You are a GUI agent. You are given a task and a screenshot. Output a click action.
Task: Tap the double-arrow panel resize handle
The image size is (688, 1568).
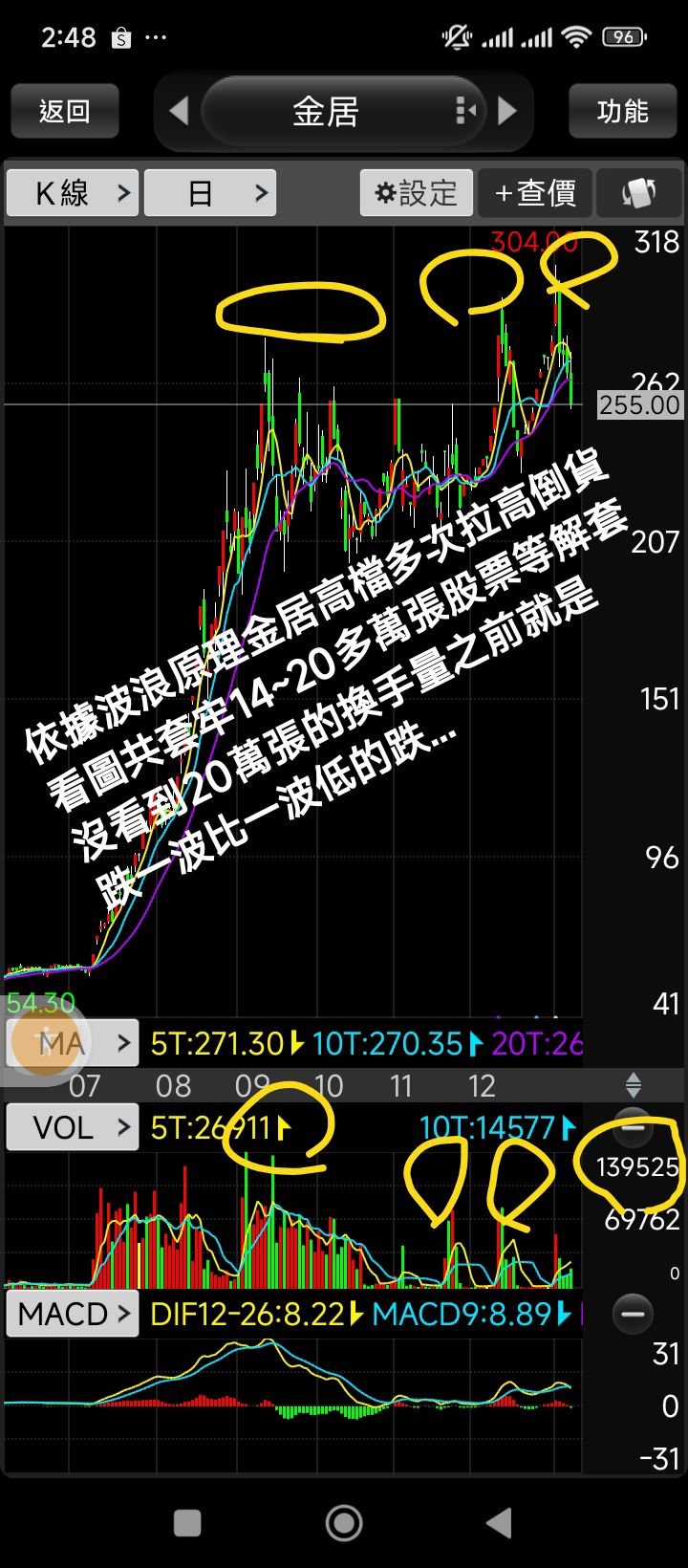click(633, 1084)
